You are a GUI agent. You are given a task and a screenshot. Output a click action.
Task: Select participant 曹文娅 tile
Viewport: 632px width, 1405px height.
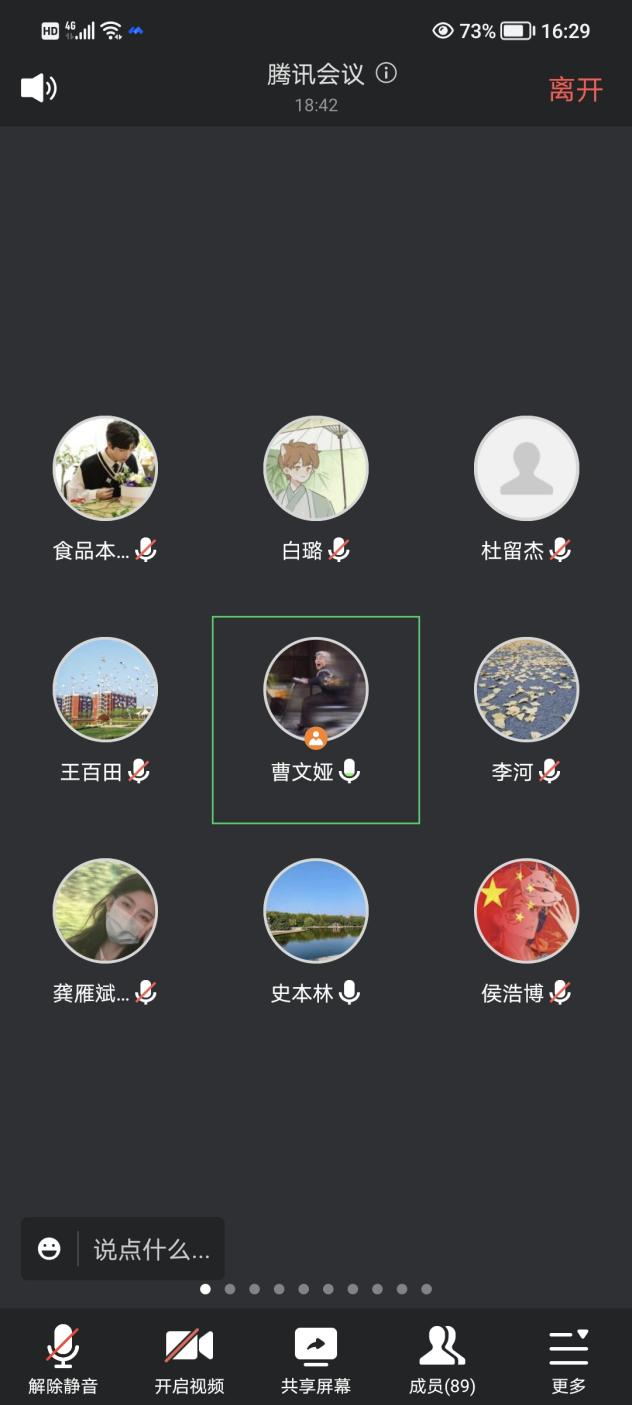point(316,719)
